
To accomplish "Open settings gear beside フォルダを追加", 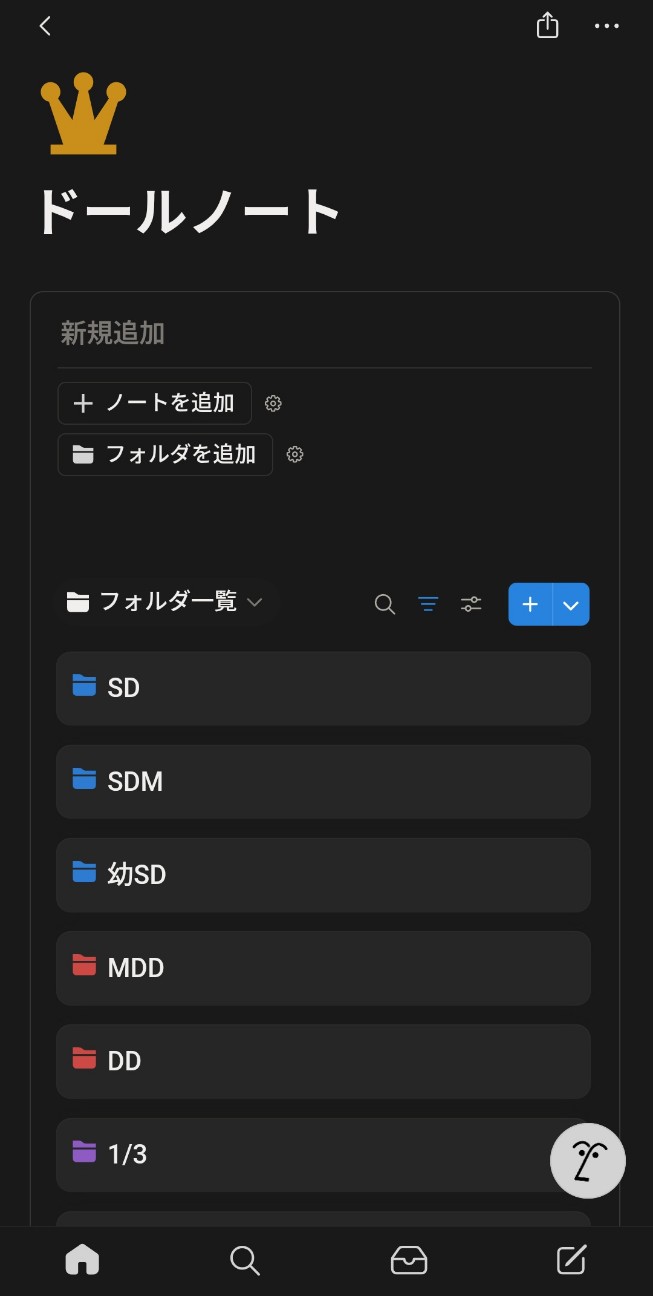I will [295, 455].
